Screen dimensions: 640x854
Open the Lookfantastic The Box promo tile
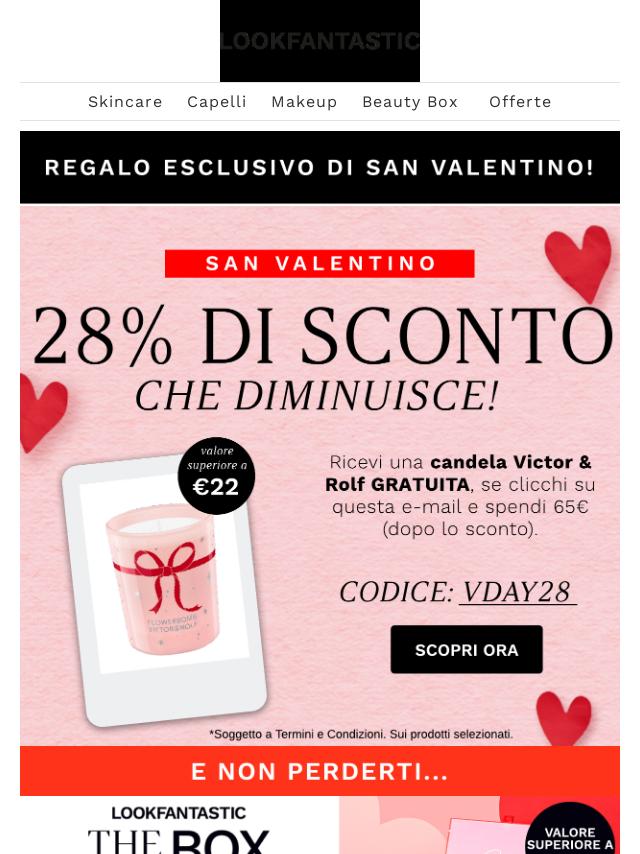pos(179,826)
